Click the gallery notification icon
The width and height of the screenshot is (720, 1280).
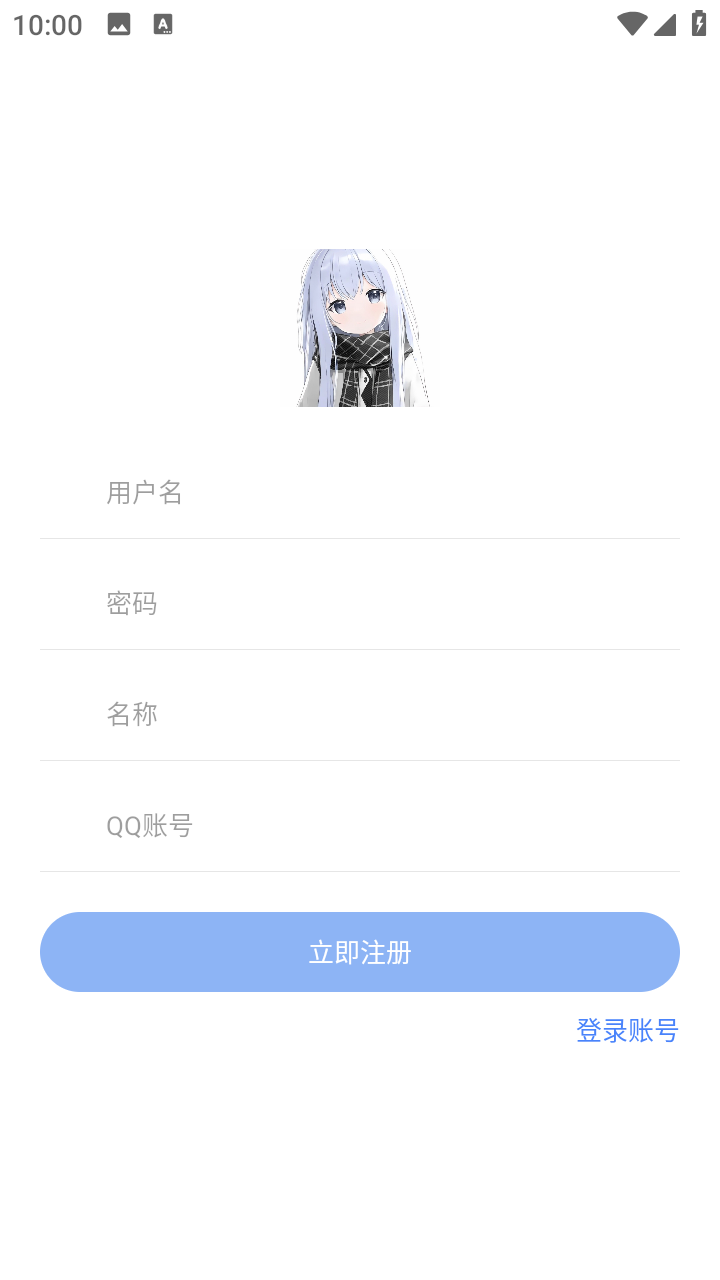pos(118,24)
